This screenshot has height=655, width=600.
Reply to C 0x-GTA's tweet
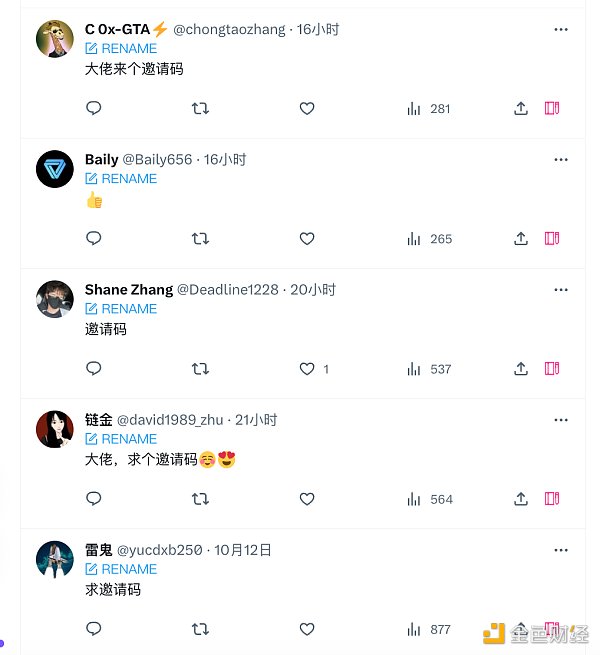94,108
